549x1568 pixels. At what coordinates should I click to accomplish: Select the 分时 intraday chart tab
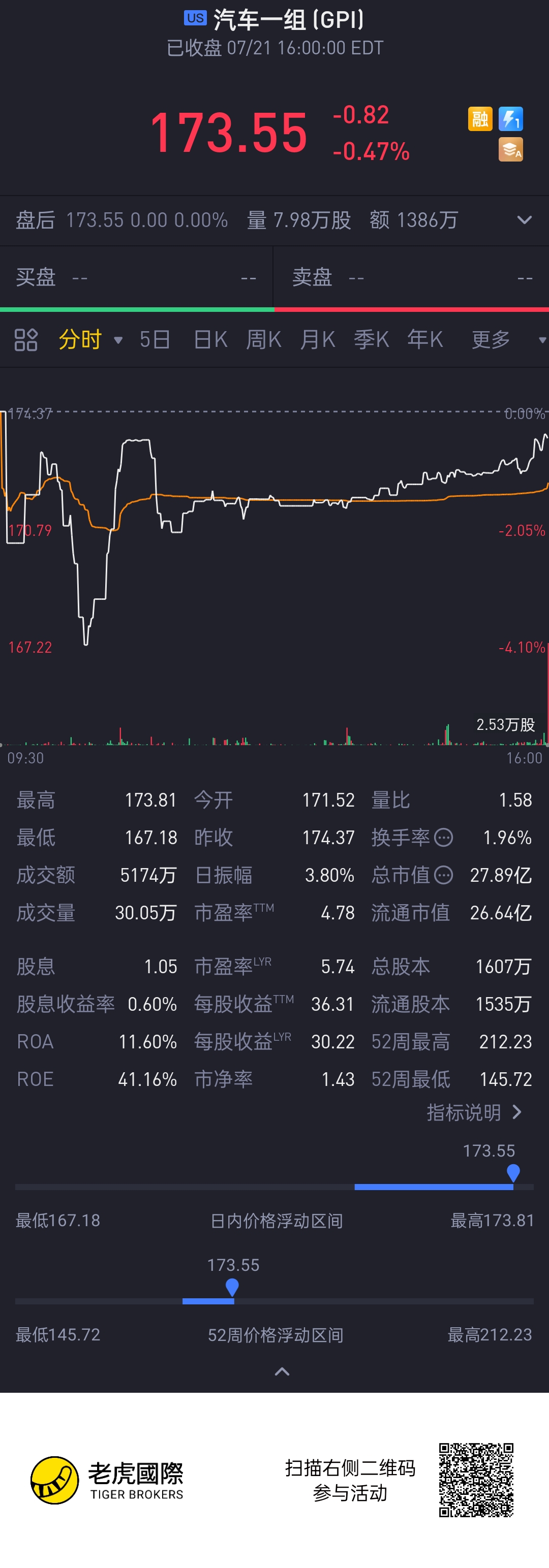tap(80, 340)
